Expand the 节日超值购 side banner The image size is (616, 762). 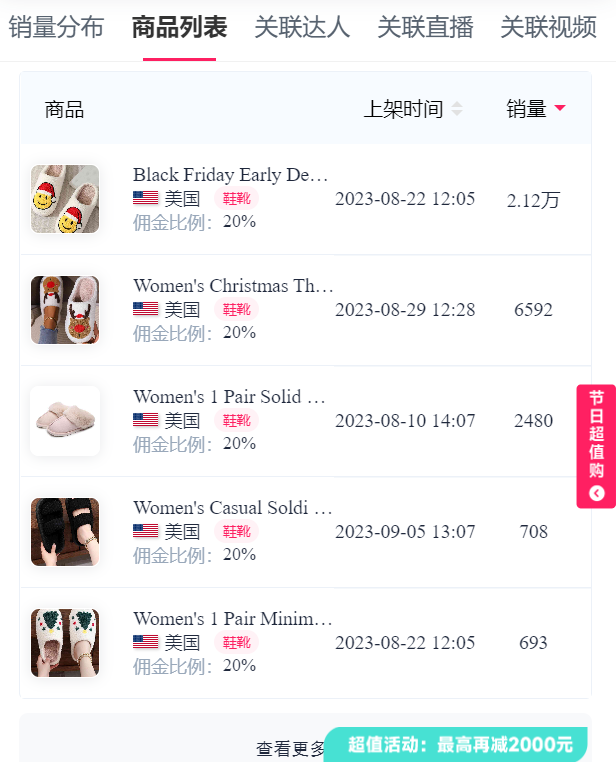tap(596, 446)
